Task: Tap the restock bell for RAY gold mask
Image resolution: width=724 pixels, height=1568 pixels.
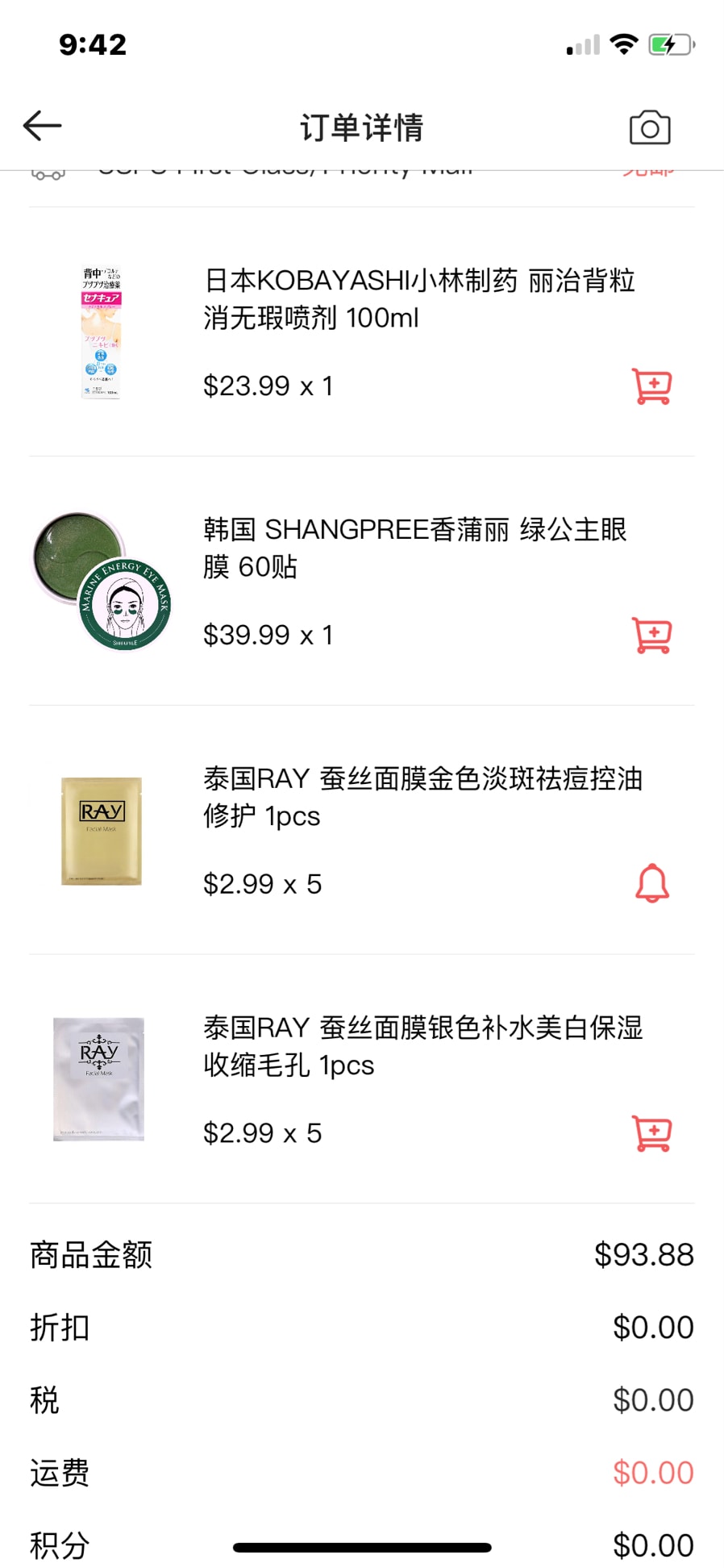Action: point(651,883)
